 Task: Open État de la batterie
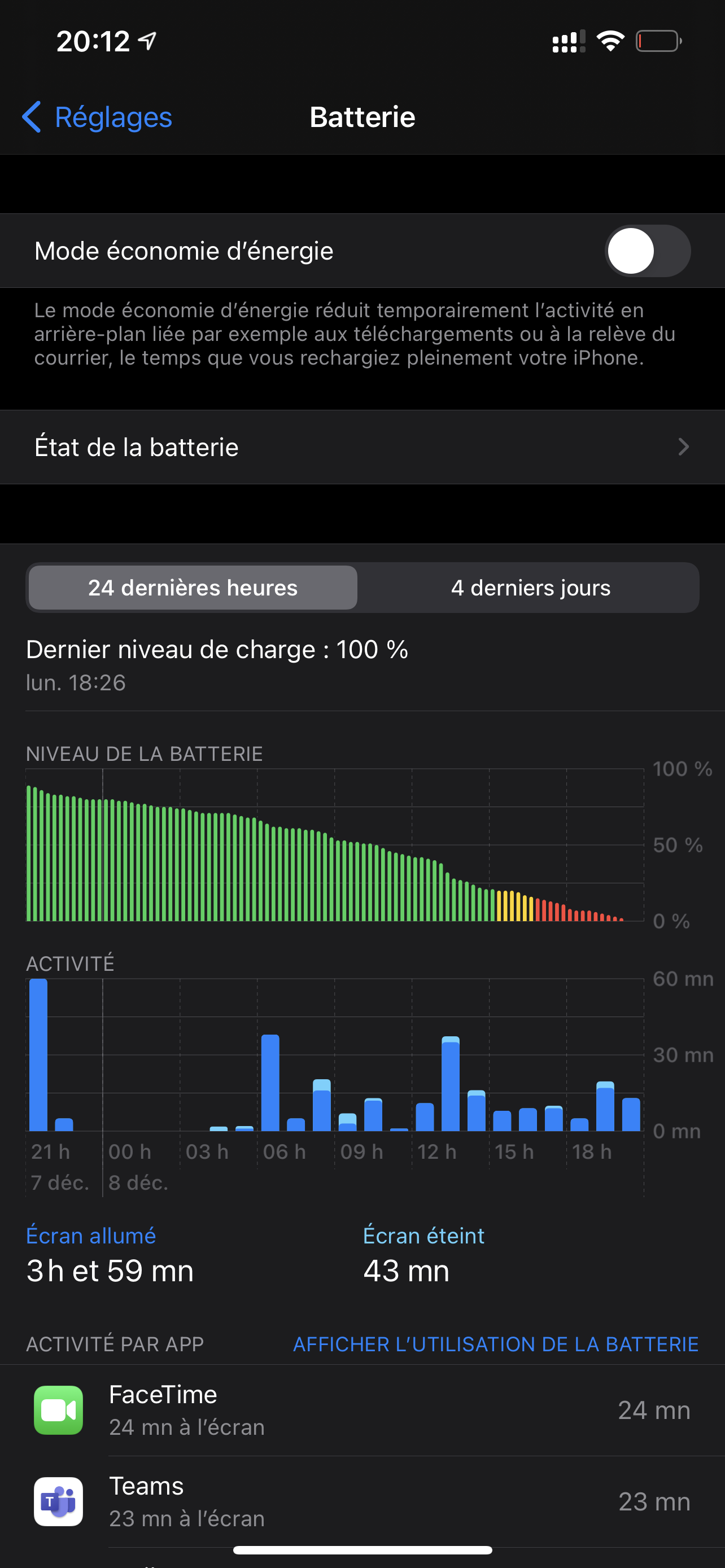tap(362, 448)
